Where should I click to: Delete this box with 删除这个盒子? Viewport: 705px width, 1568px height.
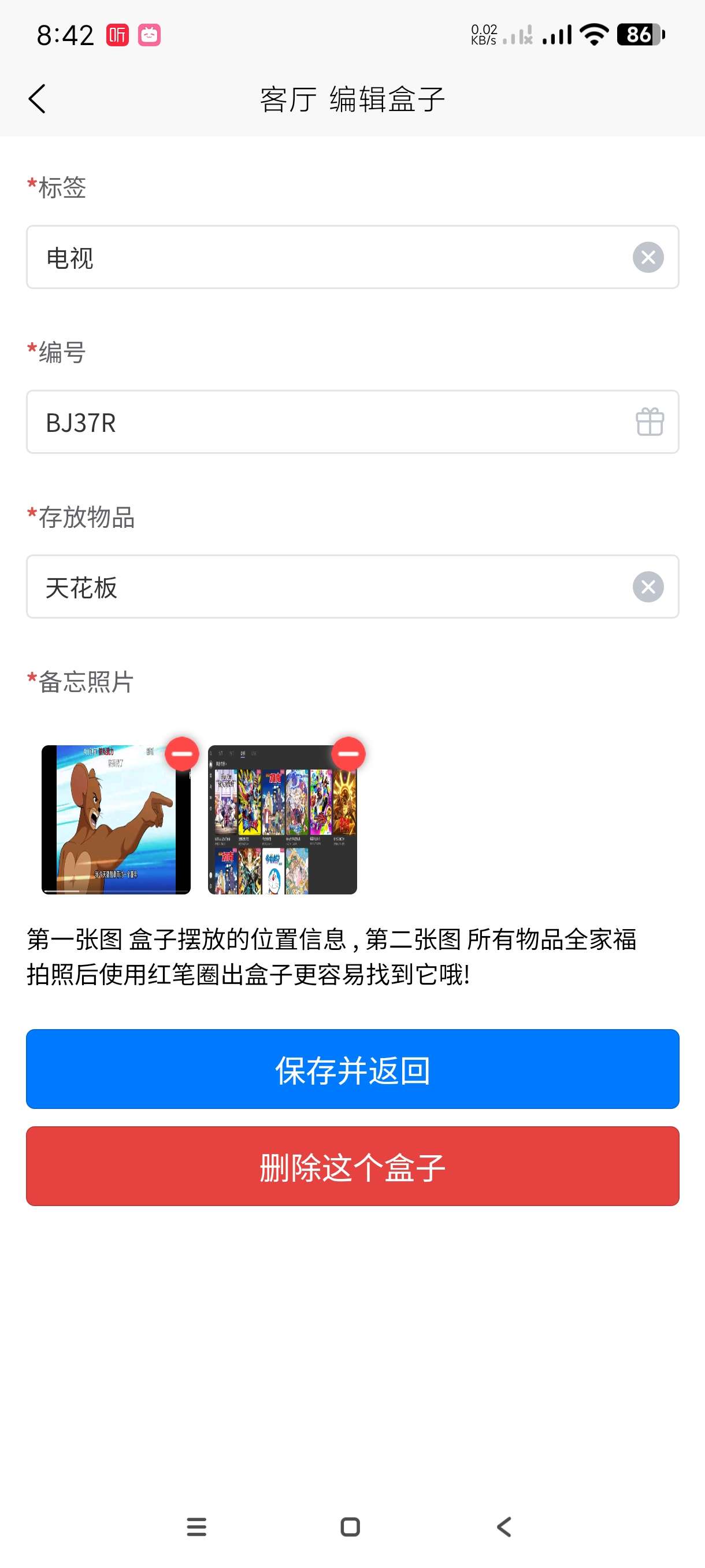coord(352,1166)
